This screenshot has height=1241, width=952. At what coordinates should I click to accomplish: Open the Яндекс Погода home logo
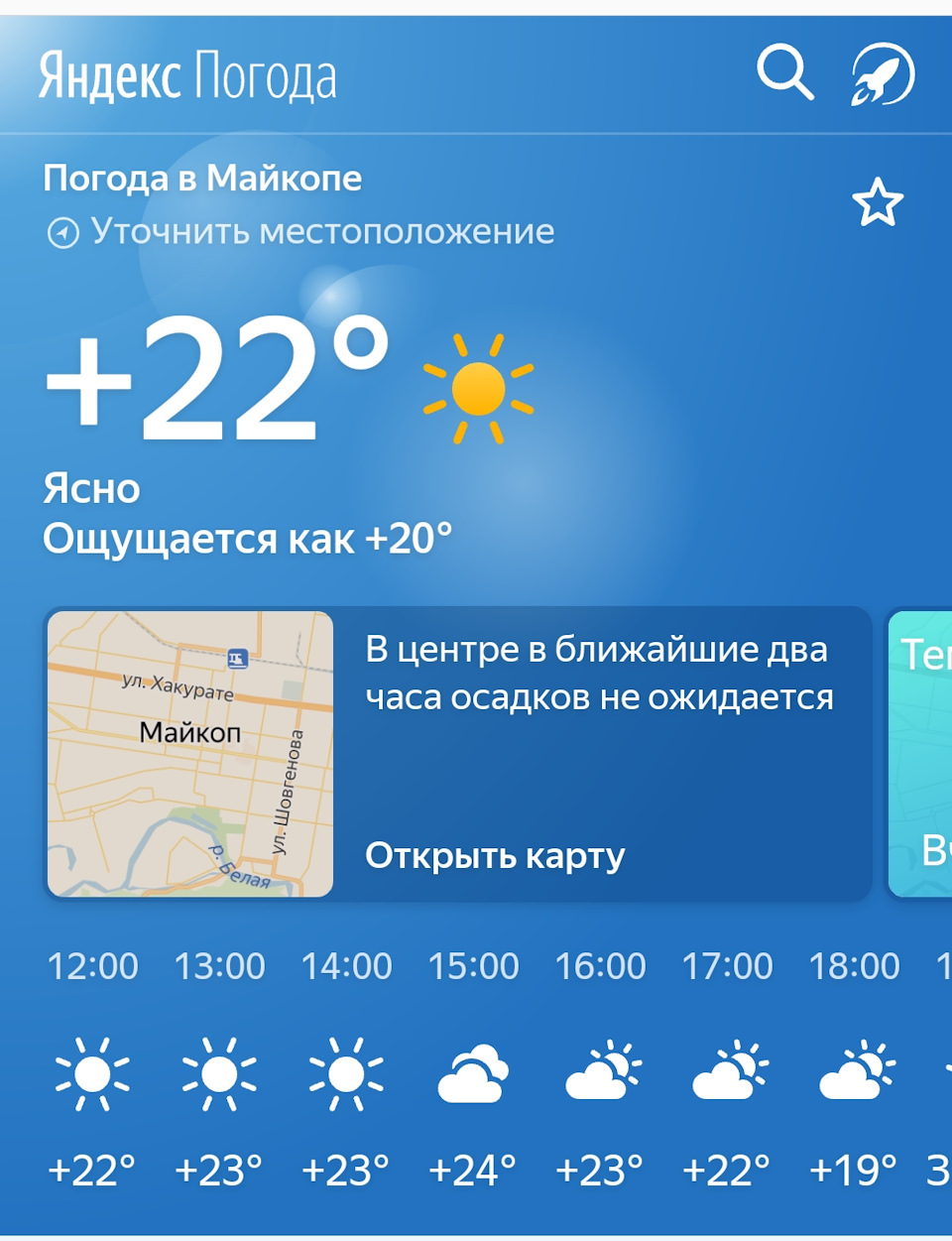188,76
